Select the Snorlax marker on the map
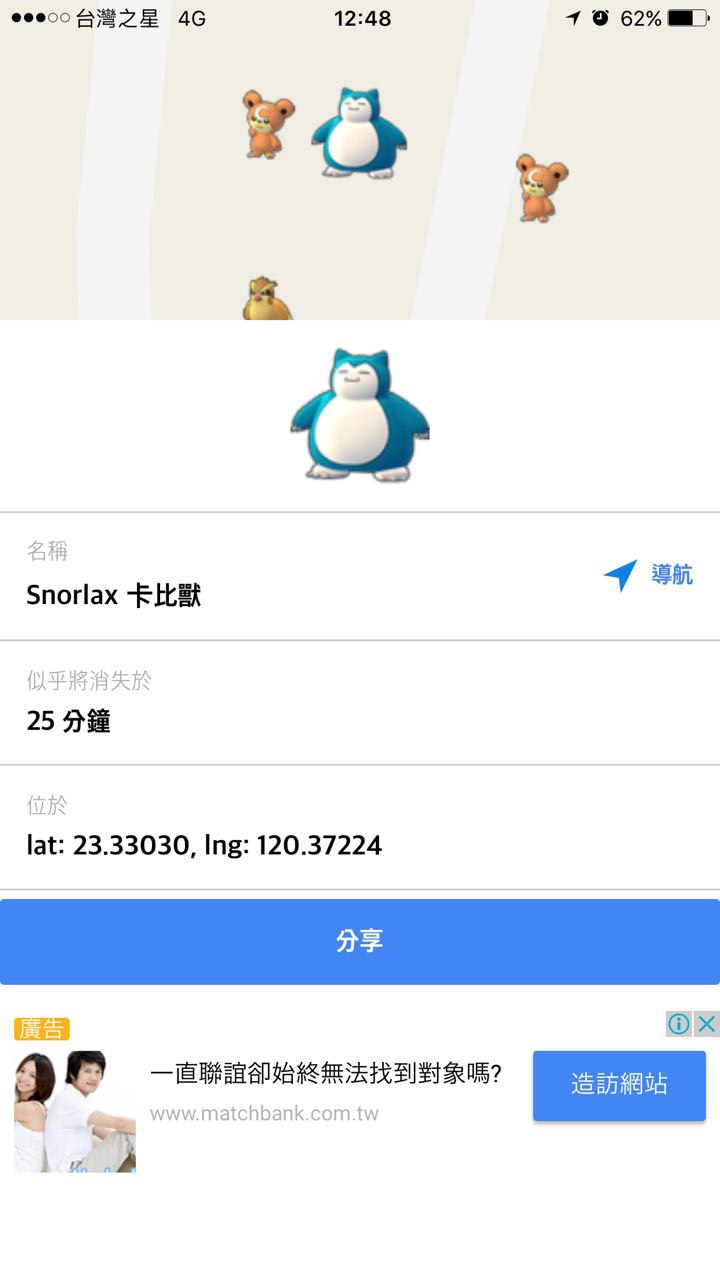Viewport: 720px width, 1280px height. coord(358,133)
